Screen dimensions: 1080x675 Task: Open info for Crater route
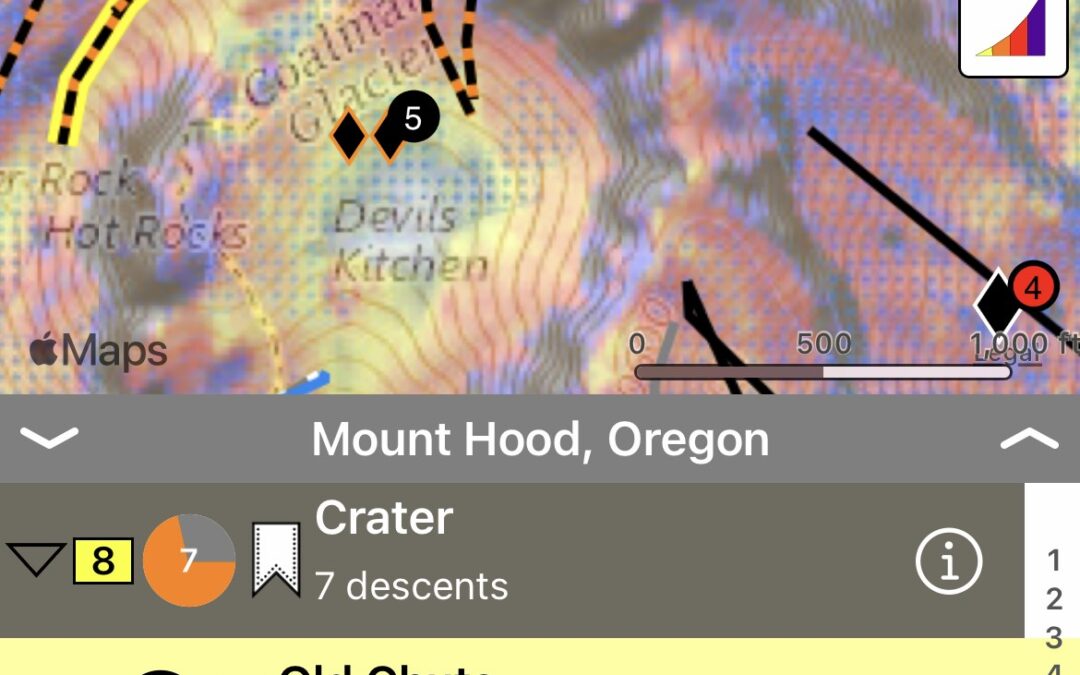(947, 562)
